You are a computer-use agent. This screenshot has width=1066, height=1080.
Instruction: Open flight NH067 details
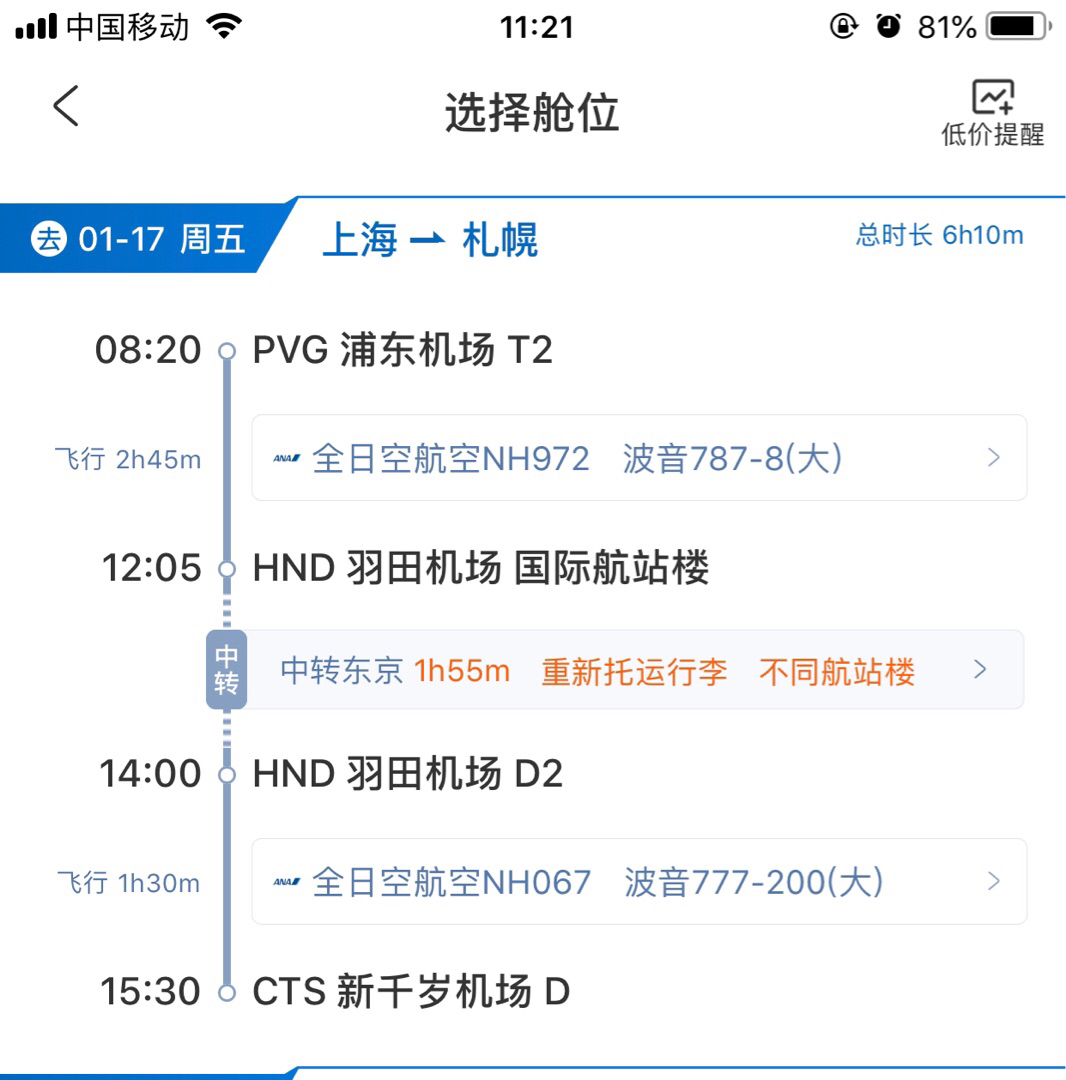click(x=638, y=882)
